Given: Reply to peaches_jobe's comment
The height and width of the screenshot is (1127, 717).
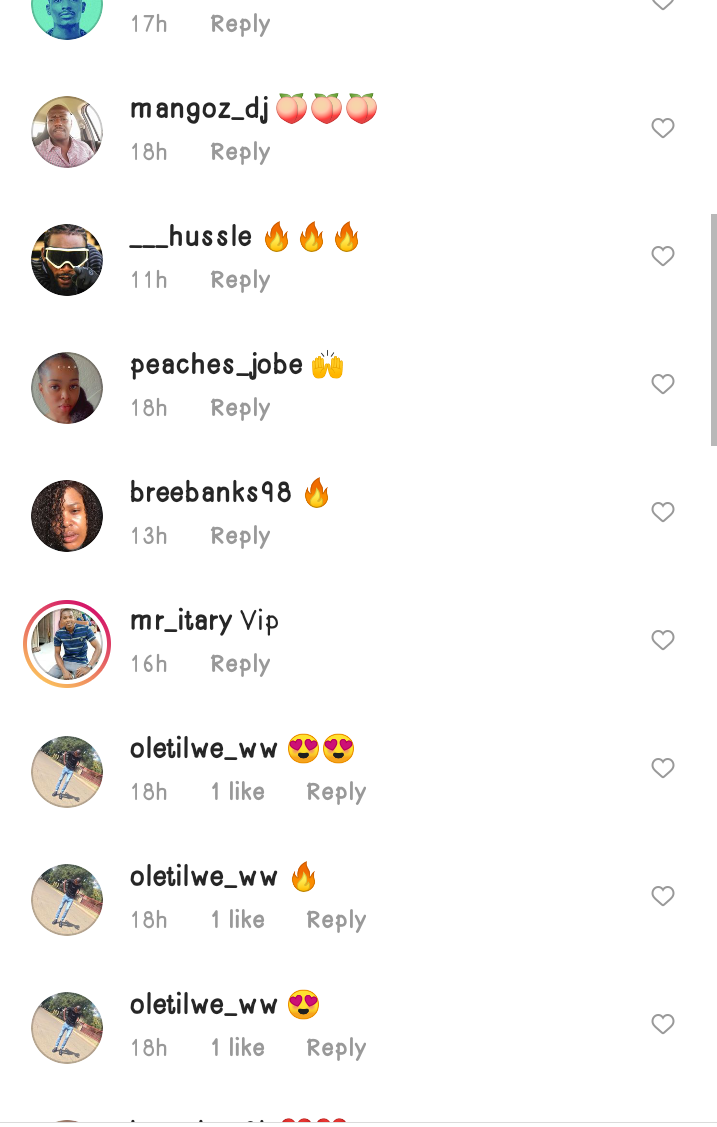Looking at the screenshot, I should (240, 408).
